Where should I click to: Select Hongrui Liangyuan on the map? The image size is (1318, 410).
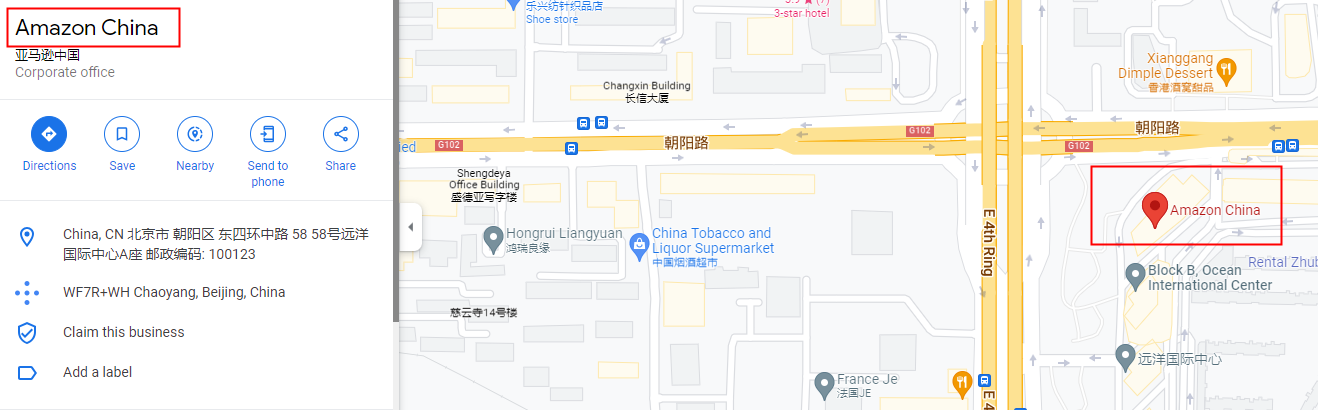[x=492, y=239]
